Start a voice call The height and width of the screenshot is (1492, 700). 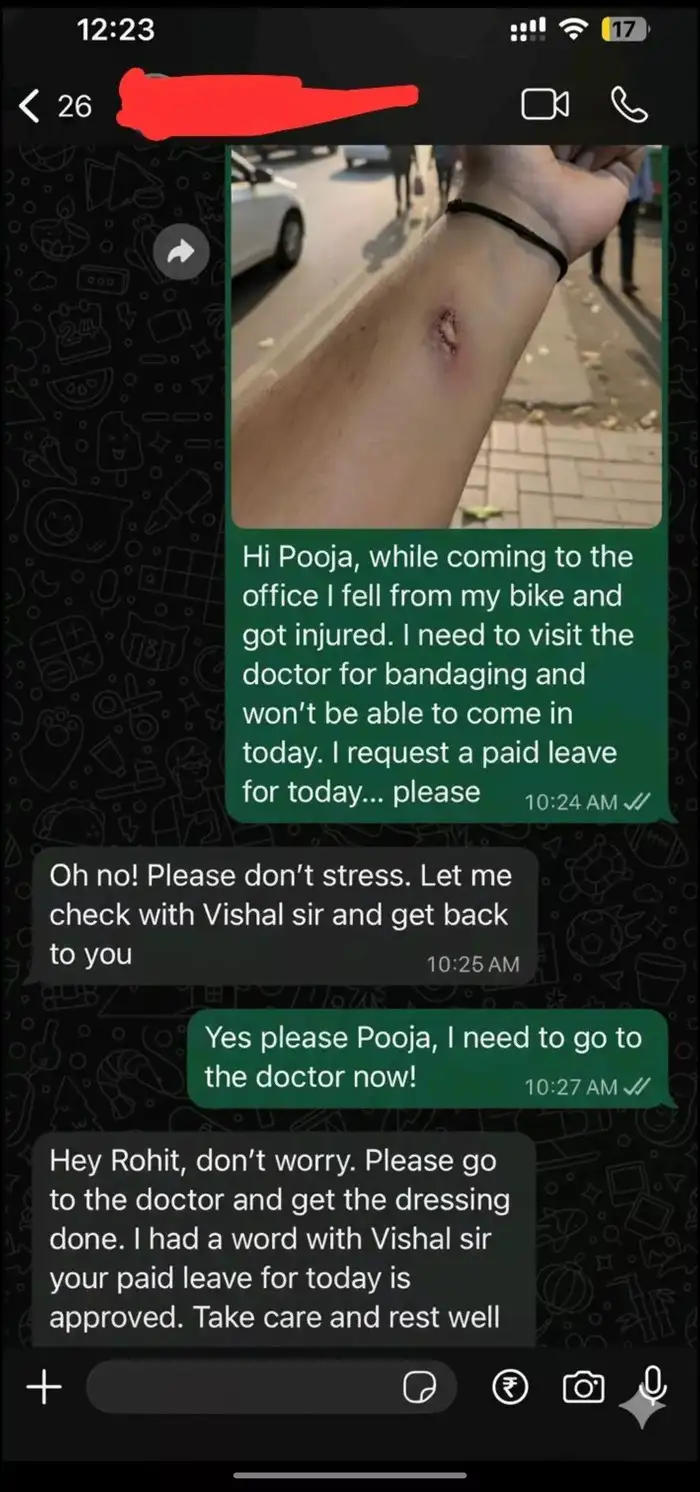pos(629,105)
